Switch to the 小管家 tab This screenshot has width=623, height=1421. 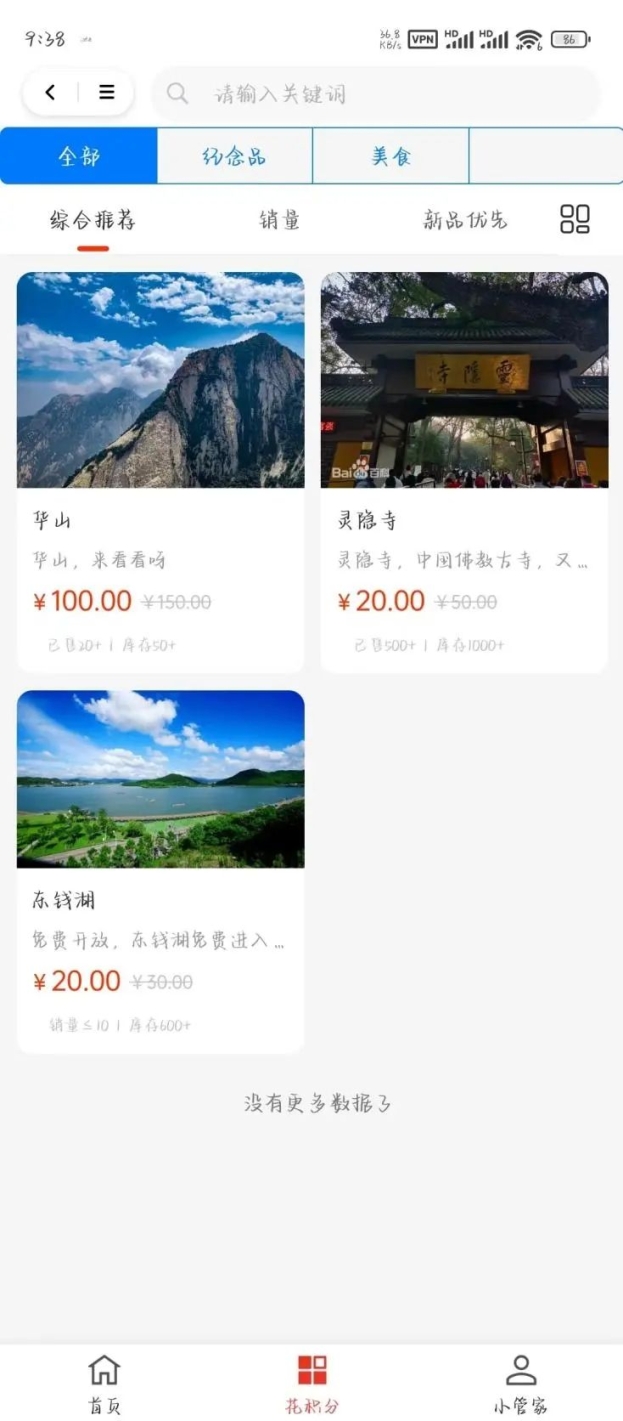[520, 1383]
